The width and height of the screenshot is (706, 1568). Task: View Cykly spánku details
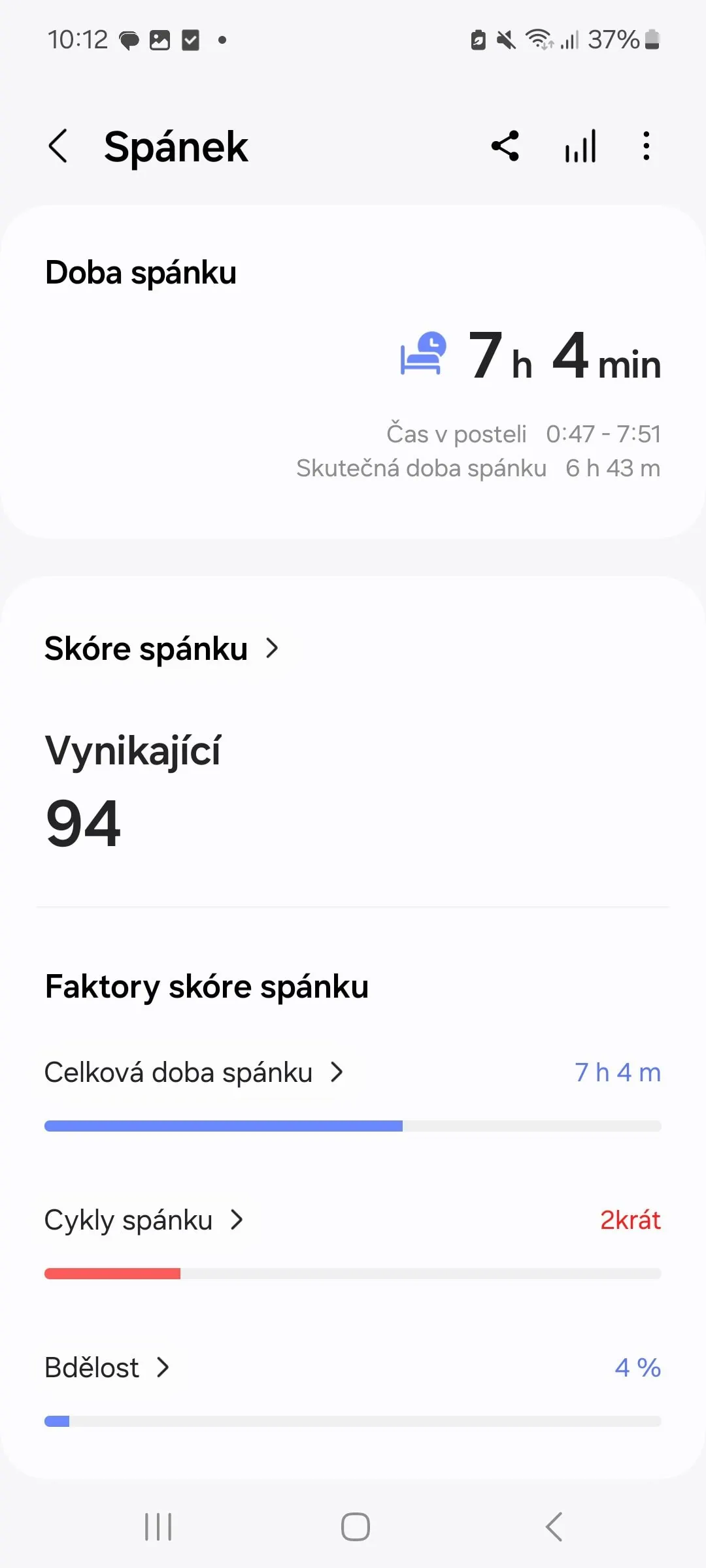pyautogui.click(x=144, y=1220)
